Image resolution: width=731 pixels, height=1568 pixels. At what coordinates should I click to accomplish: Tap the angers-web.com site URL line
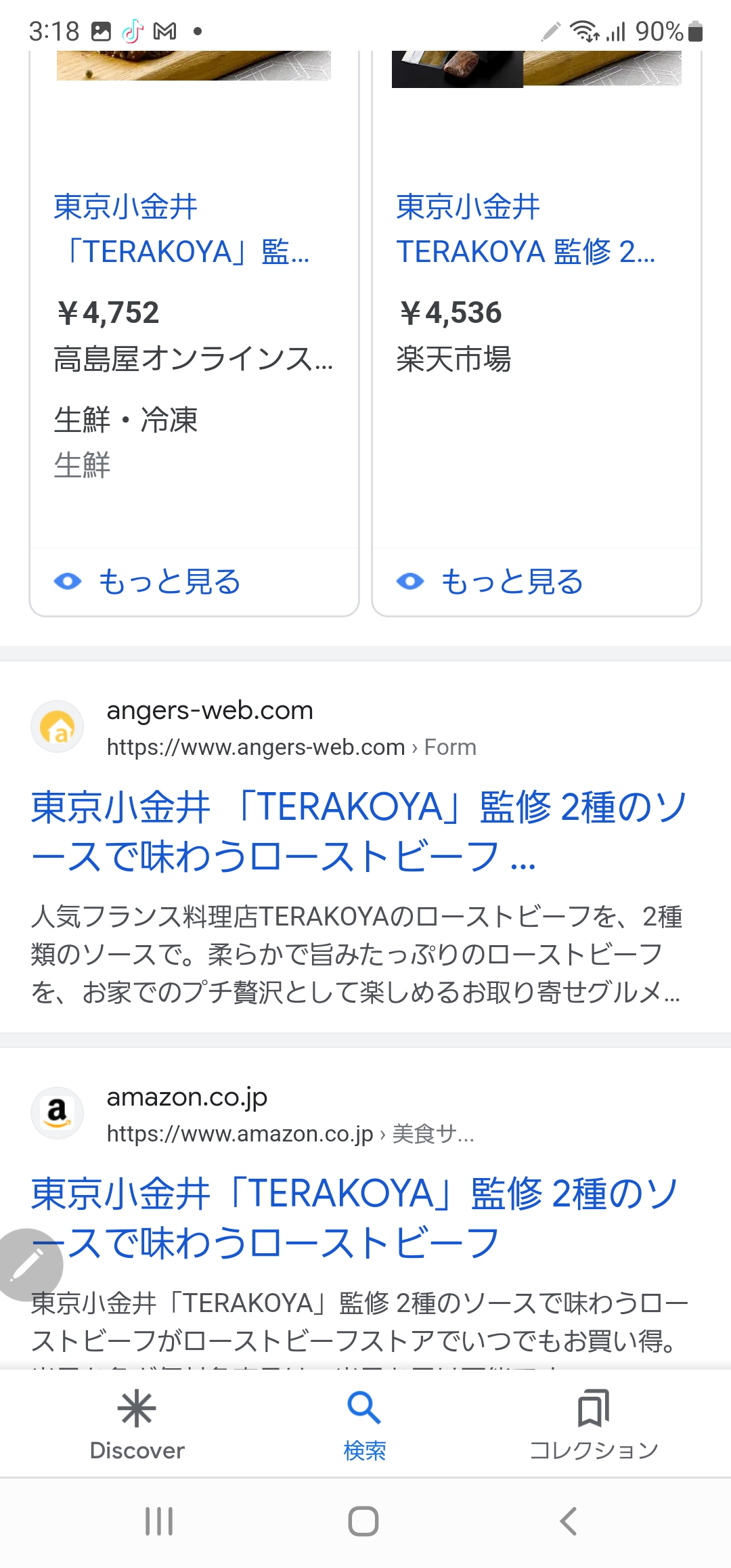point(292,747)
